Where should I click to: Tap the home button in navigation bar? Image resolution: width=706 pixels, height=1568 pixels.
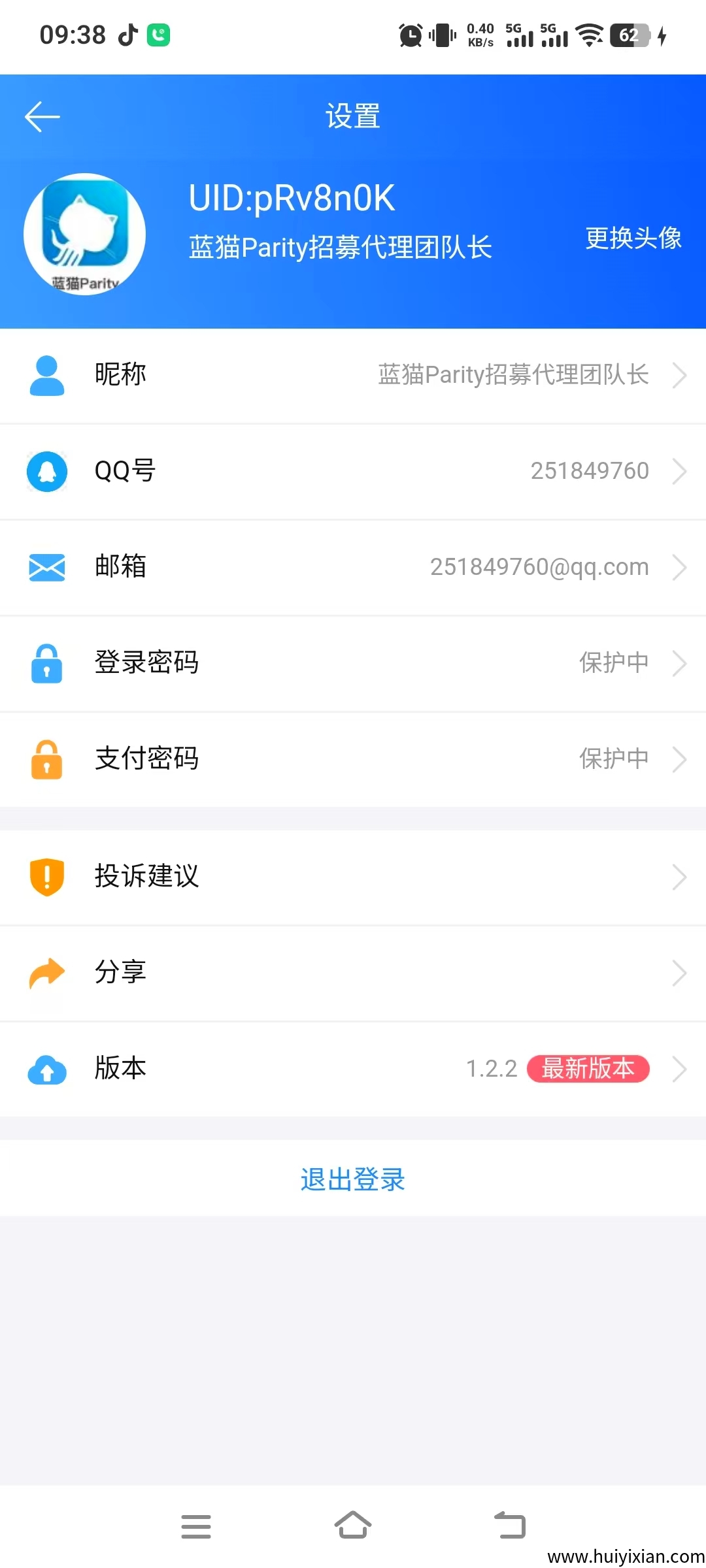click(x=353, y=1524)
